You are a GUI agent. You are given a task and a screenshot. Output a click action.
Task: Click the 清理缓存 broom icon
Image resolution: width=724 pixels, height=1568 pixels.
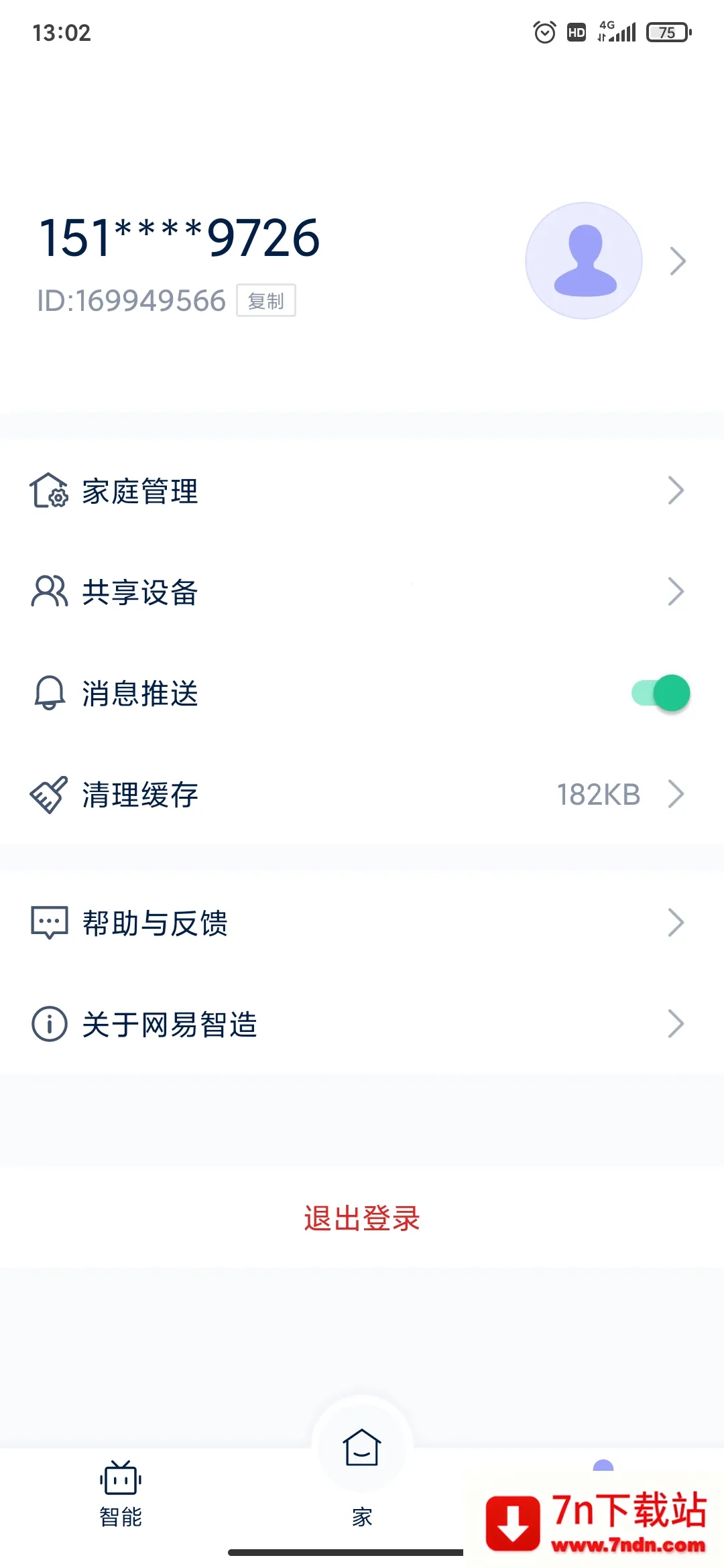click(x=49, y=795)
